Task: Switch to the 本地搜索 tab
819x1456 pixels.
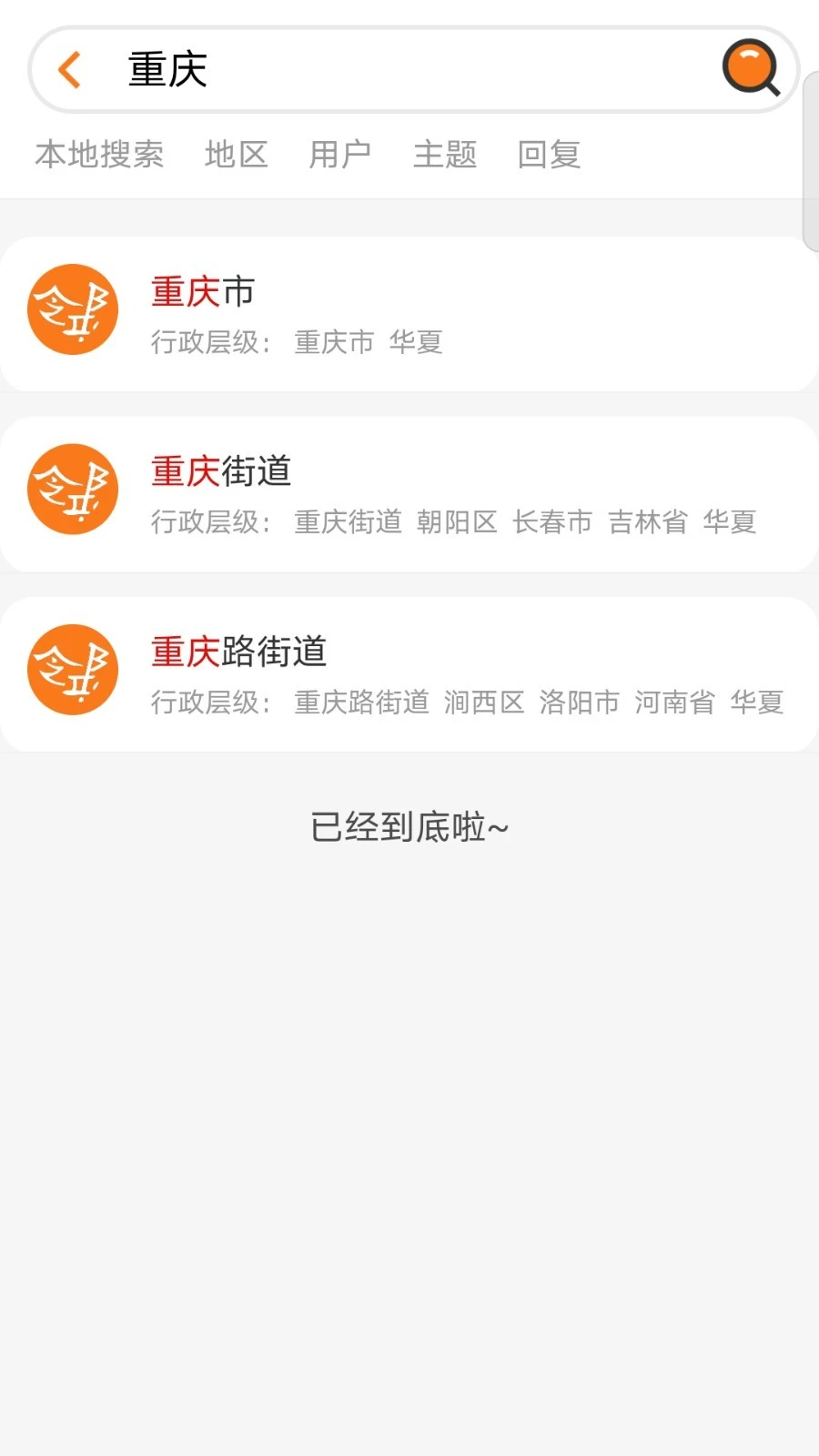Action: tap(99, 155)
